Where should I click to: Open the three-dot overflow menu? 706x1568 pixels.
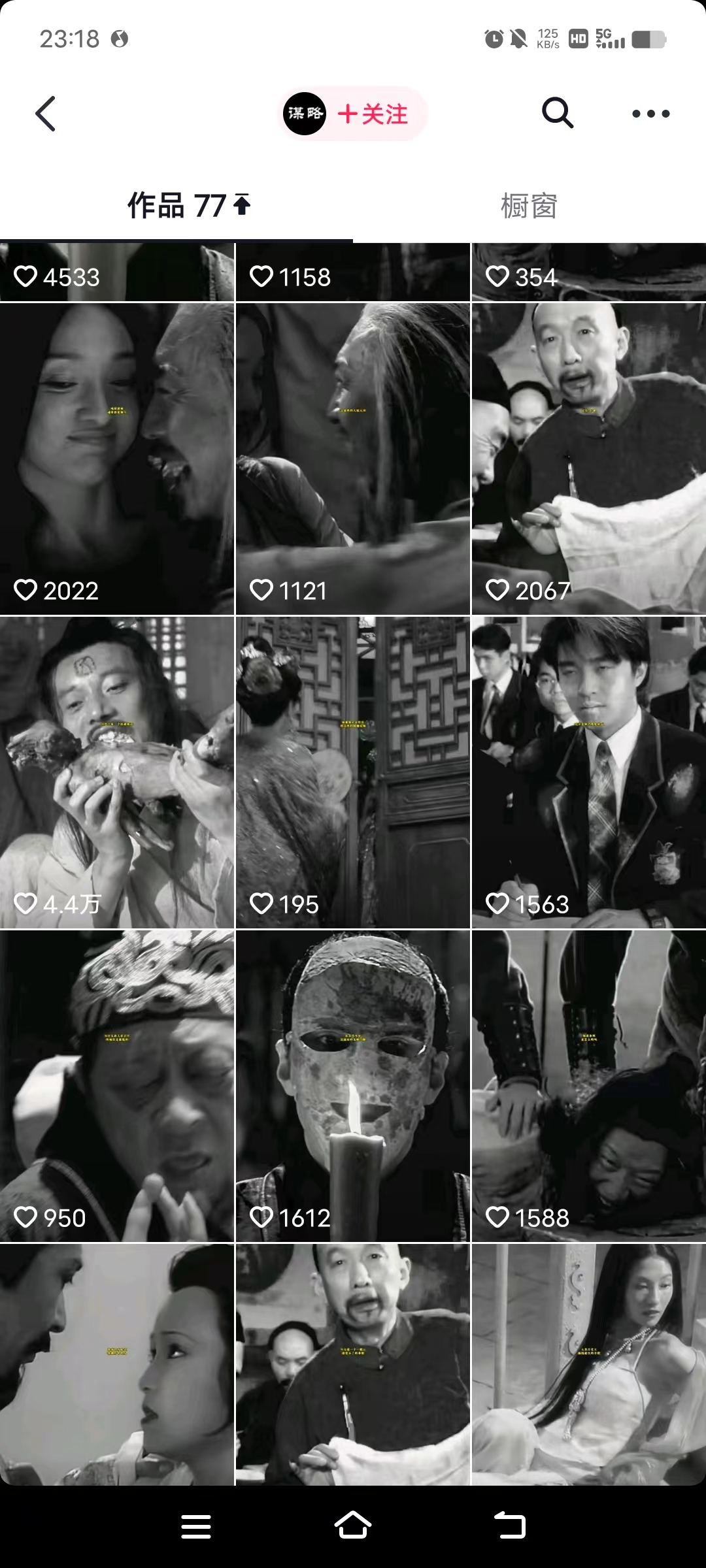(650, 114)
